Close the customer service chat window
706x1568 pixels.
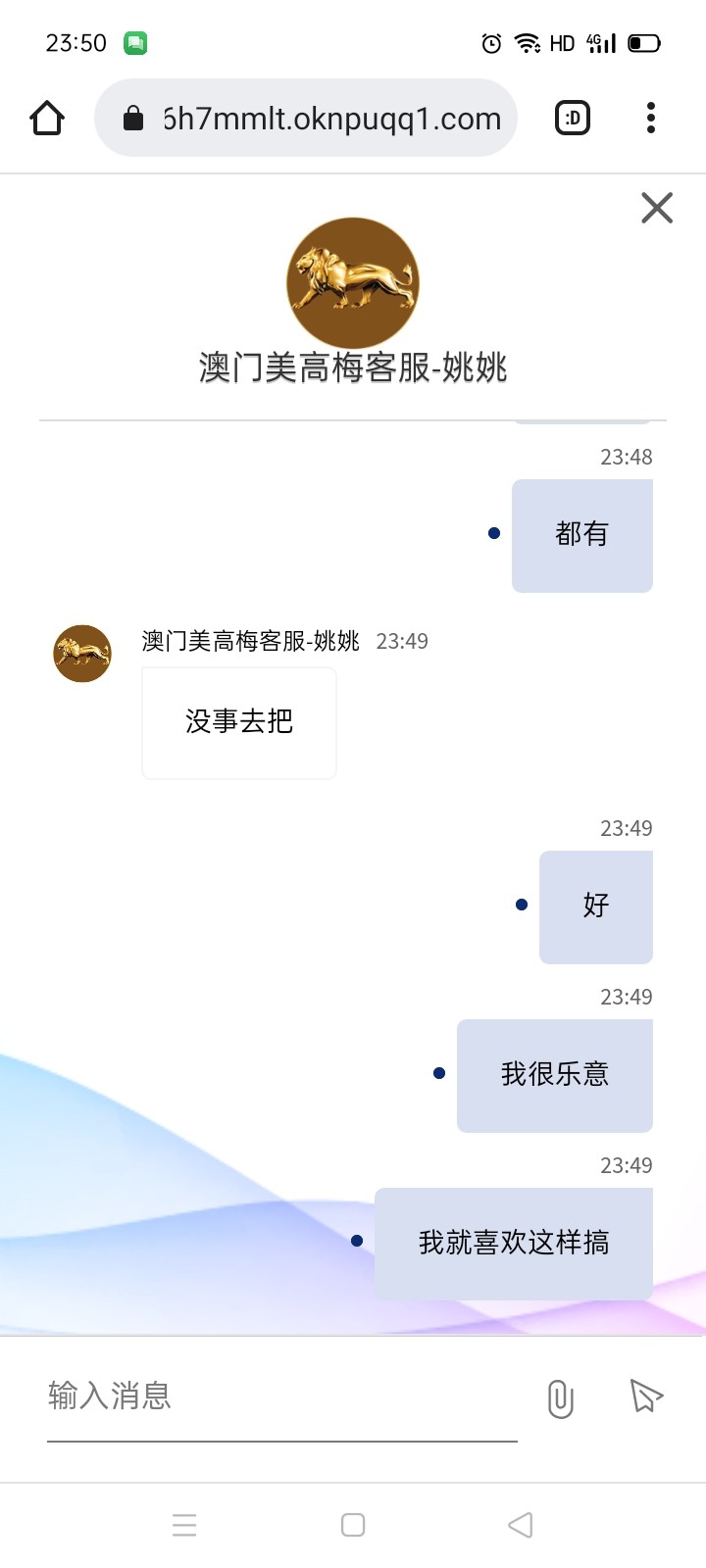(x=656, y=208)
